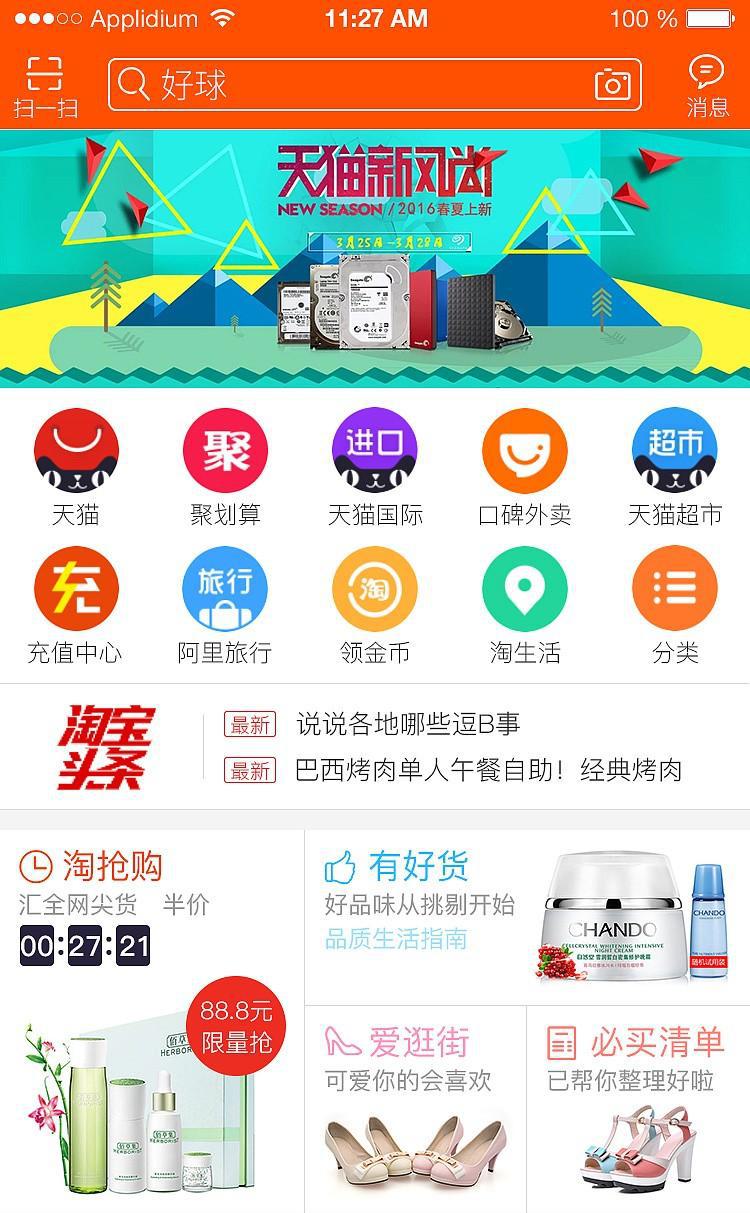
Task: Read headline 说说各地哪些逗B事
Action: click(408, 724)
